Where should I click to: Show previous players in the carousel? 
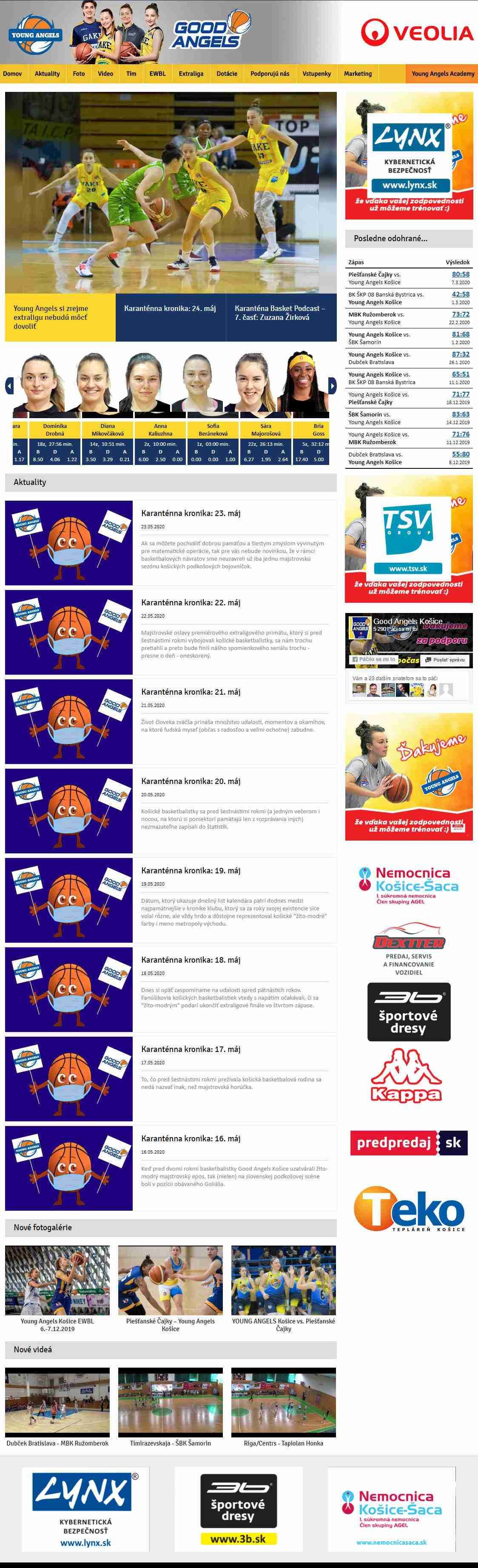pyautogui.click(x=9, y=385)
